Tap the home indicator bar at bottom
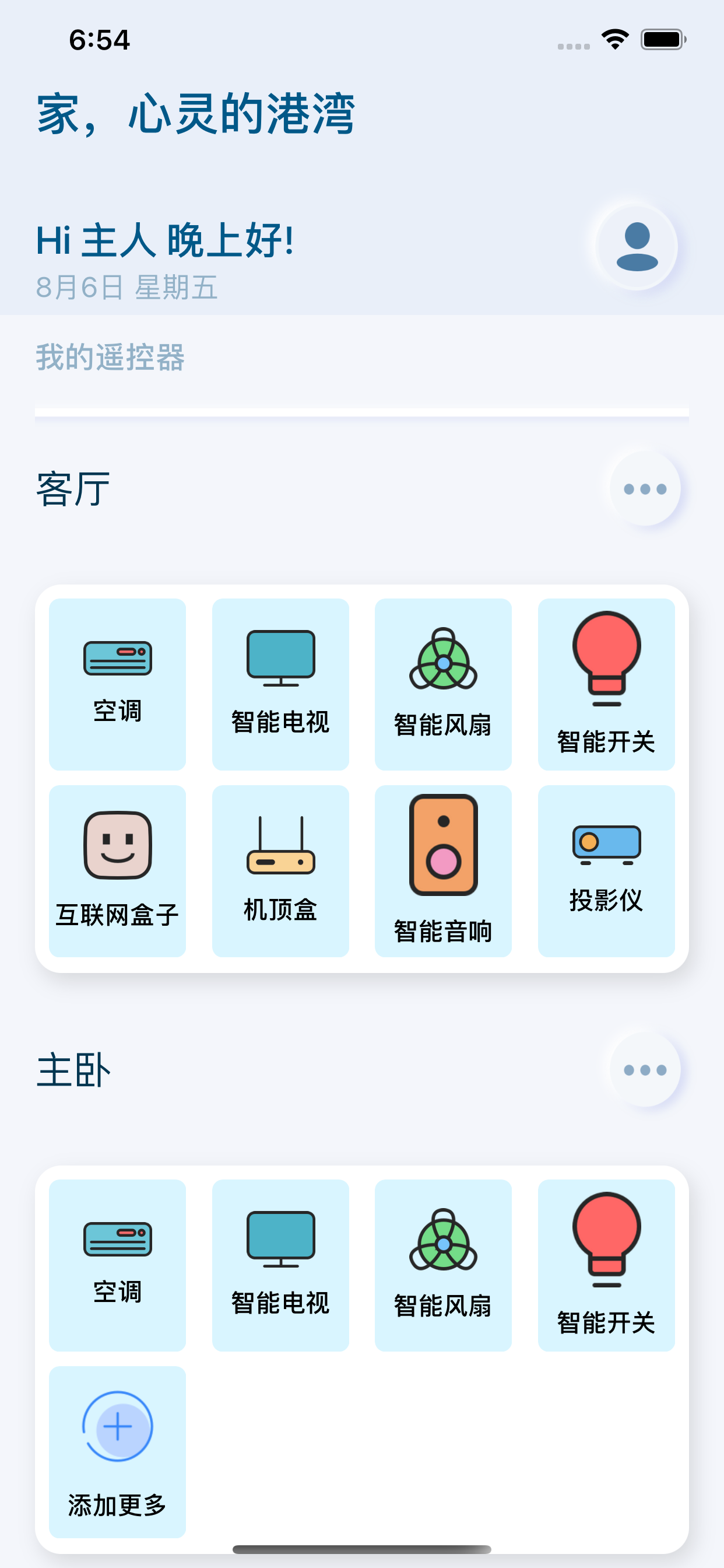 (x=362, y=1549)
